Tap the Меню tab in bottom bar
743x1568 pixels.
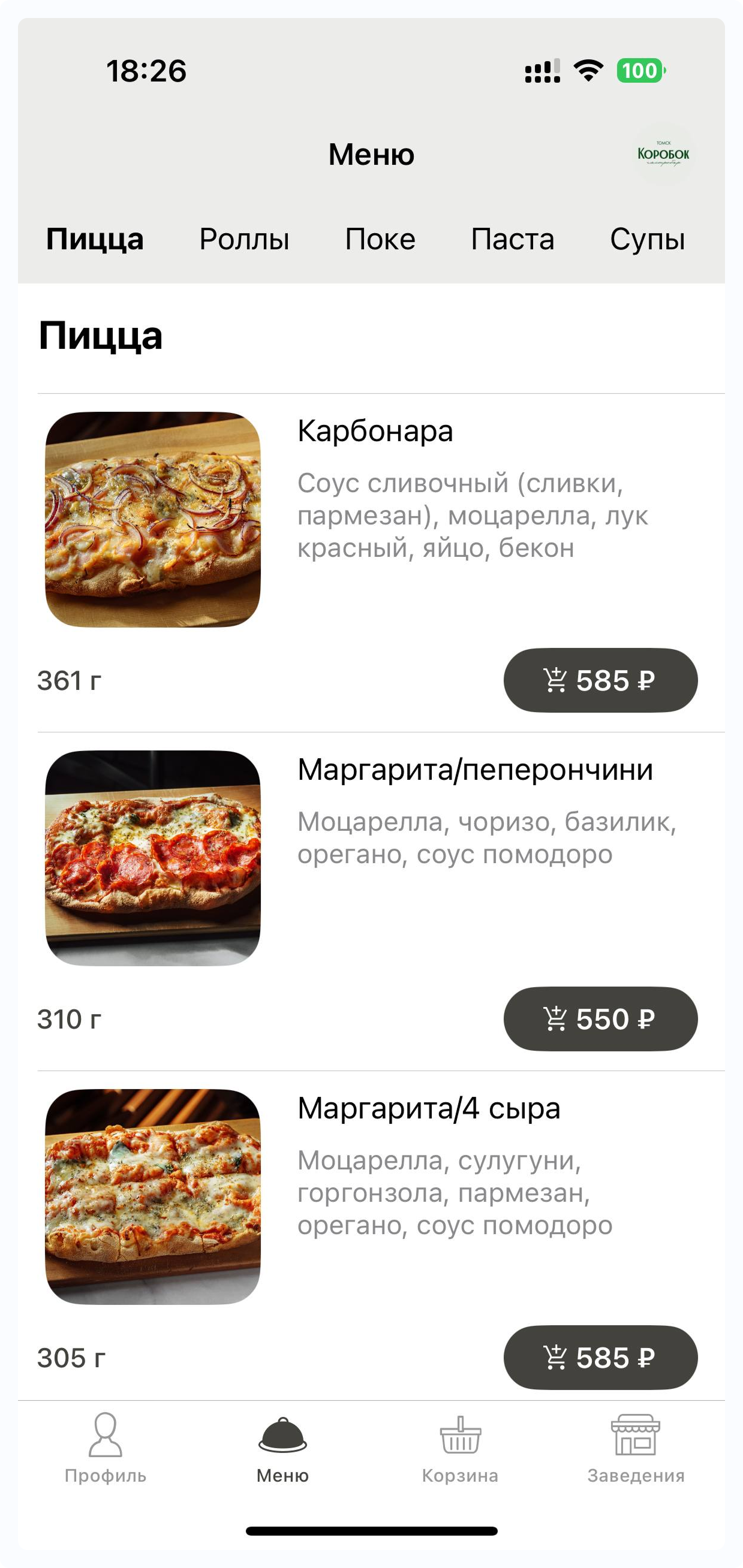pyautogui.click(x=282, y=1449)
